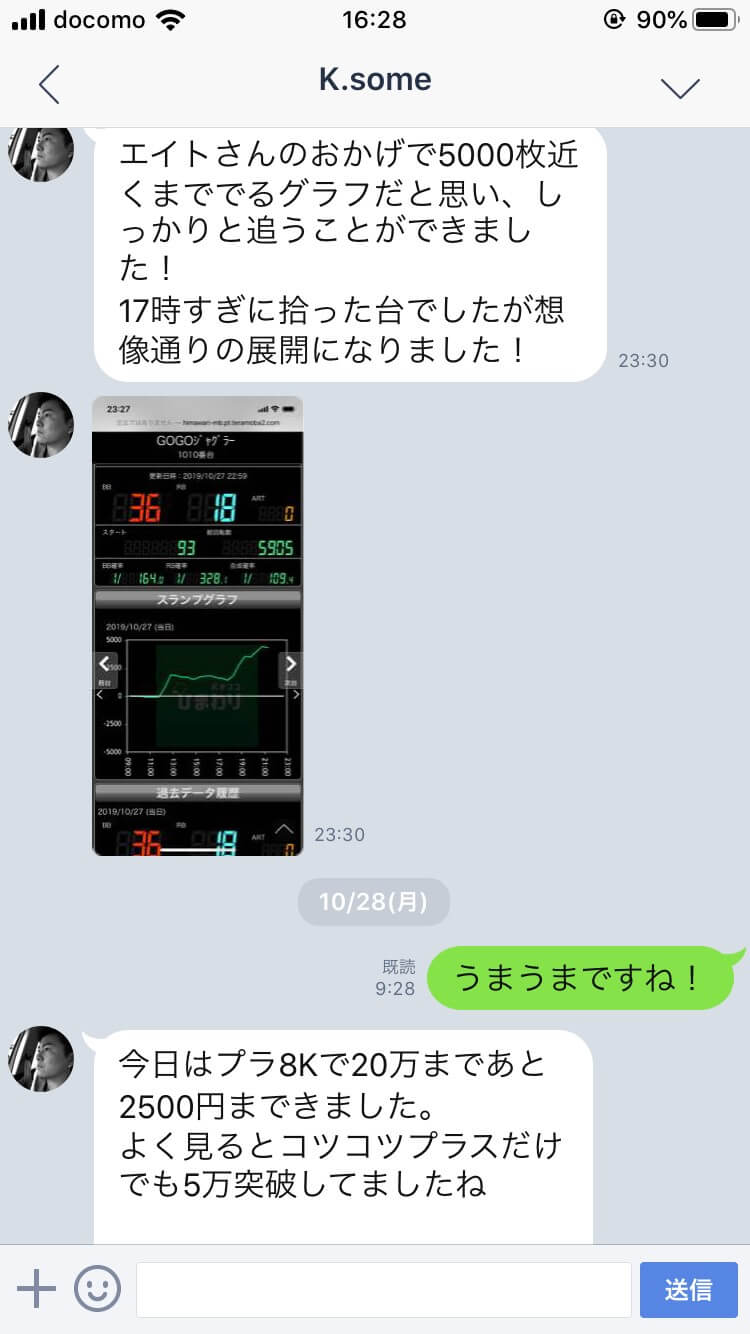750x1334 pixels.
Task: Expand the chat menu chevron
Action: (680, 87)
